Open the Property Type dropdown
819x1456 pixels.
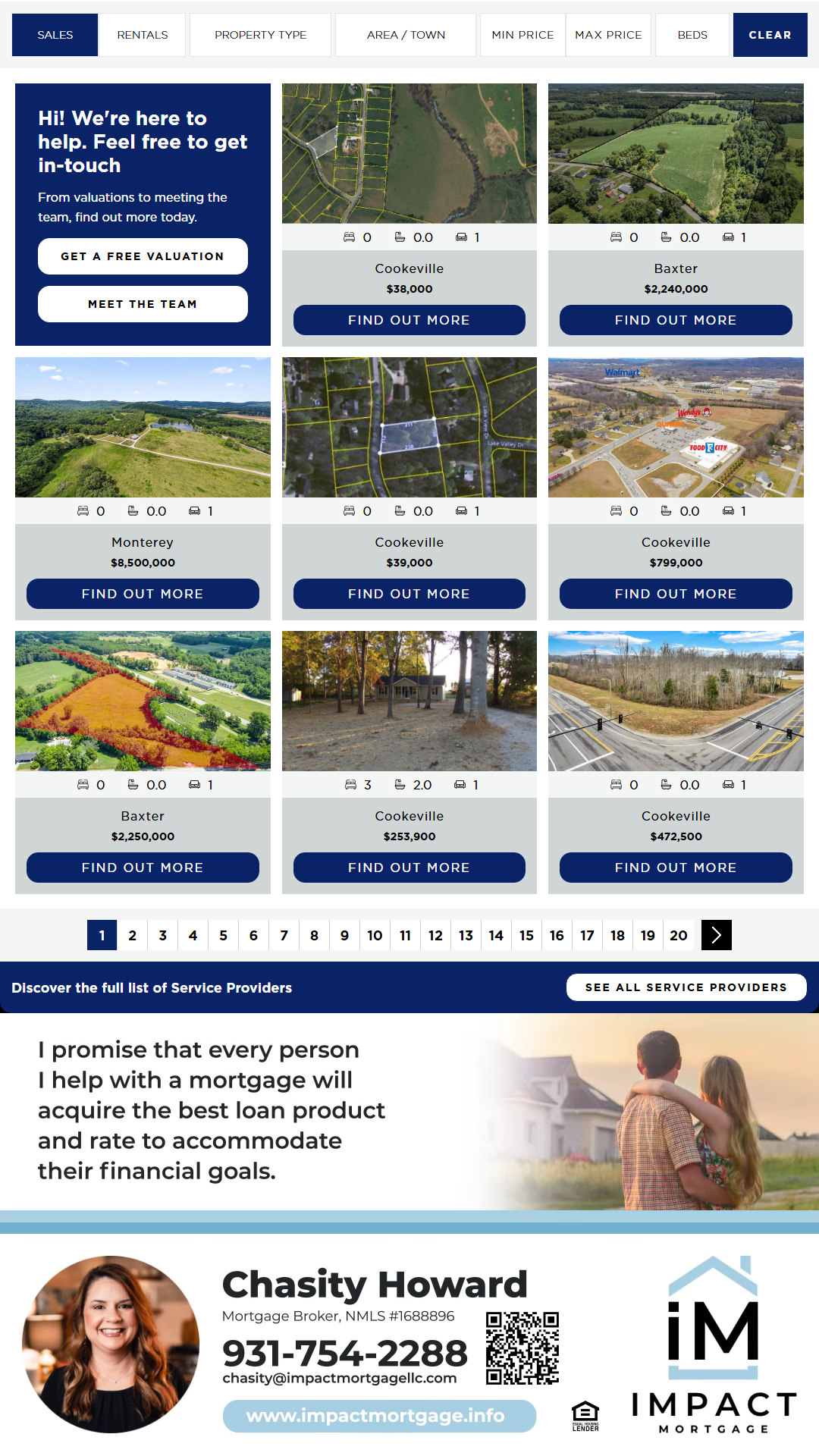(260, 35)
